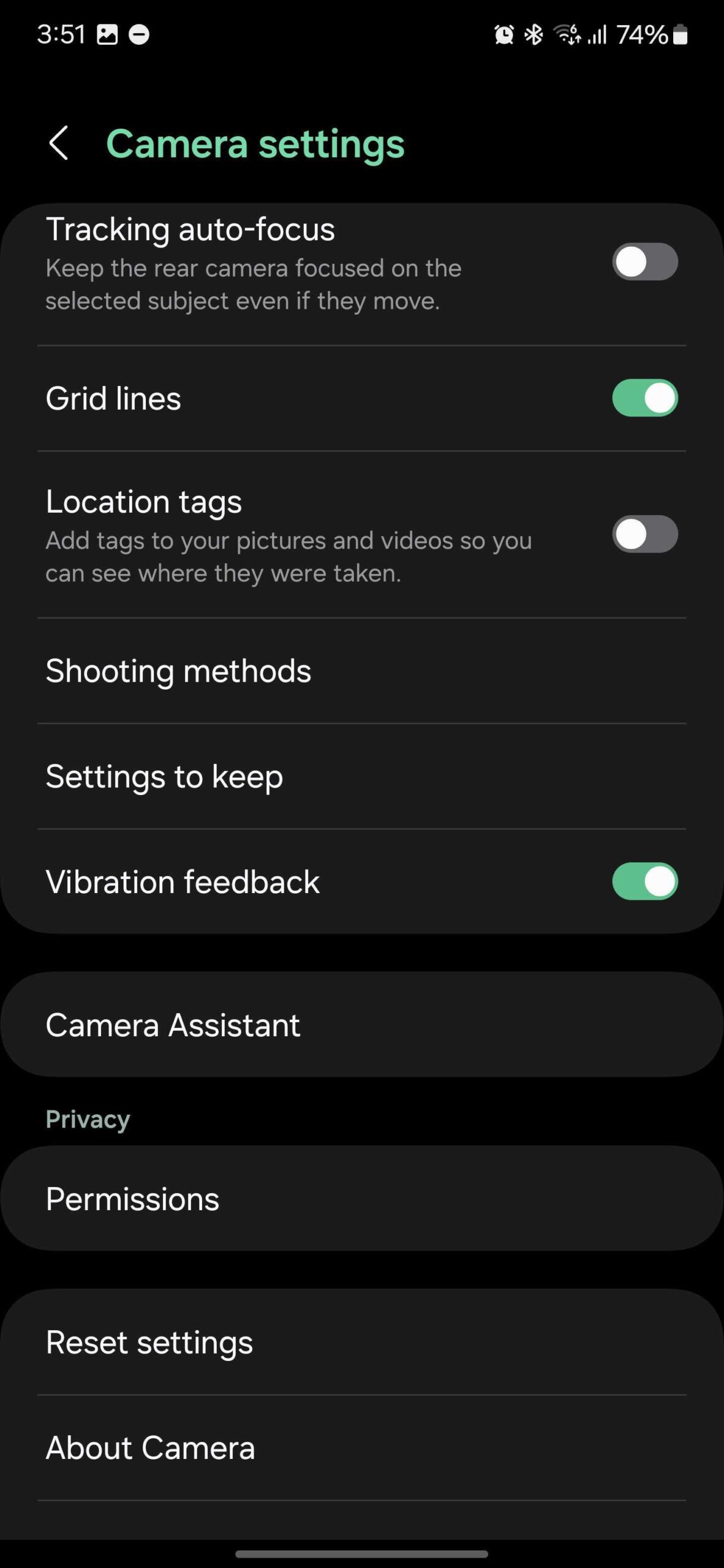Open Camera Assistant
This screenshot has height=1568, width=724.
coord(361,1025)
